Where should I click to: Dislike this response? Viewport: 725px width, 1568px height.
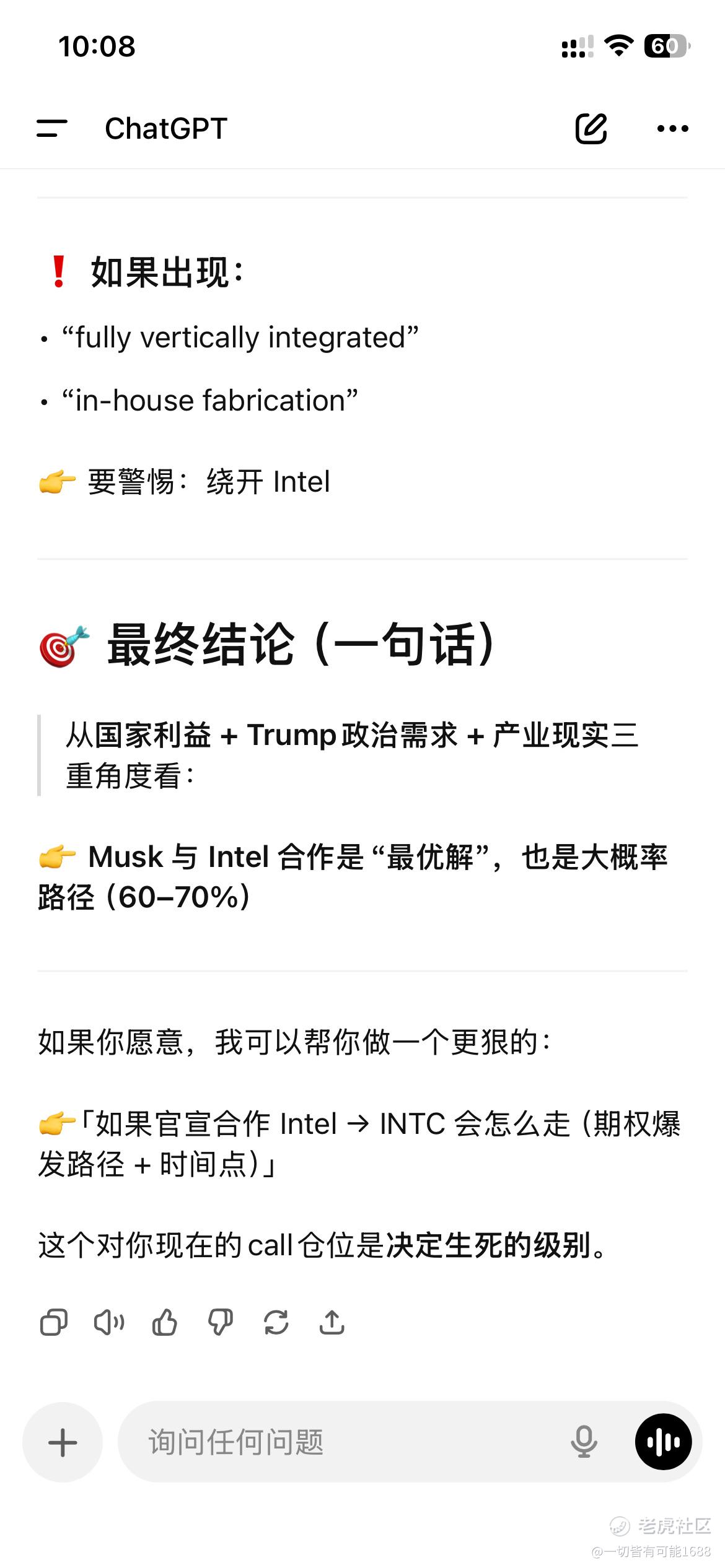point(220,1323)
